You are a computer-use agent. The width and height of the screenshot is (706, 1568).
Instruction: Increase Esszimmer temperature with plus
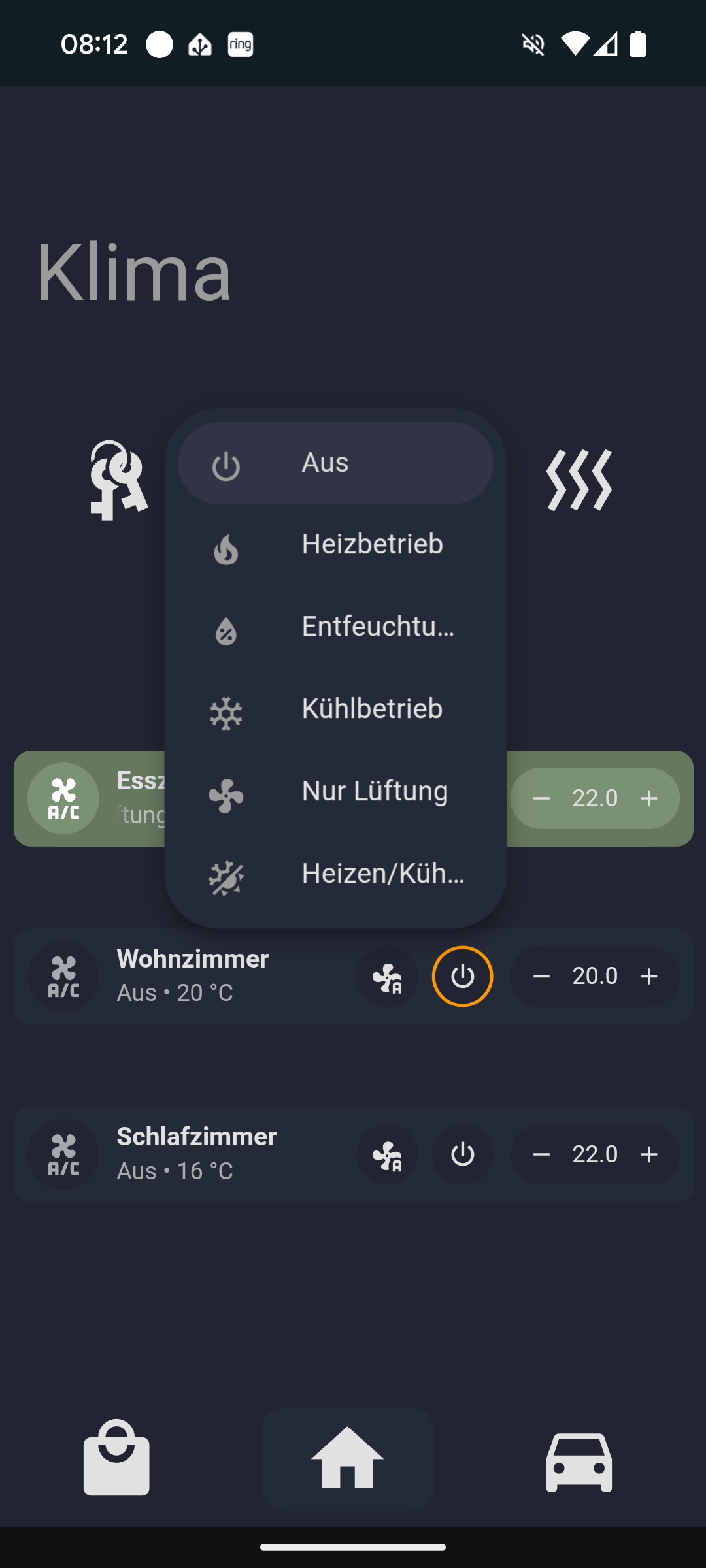point(649,798)
